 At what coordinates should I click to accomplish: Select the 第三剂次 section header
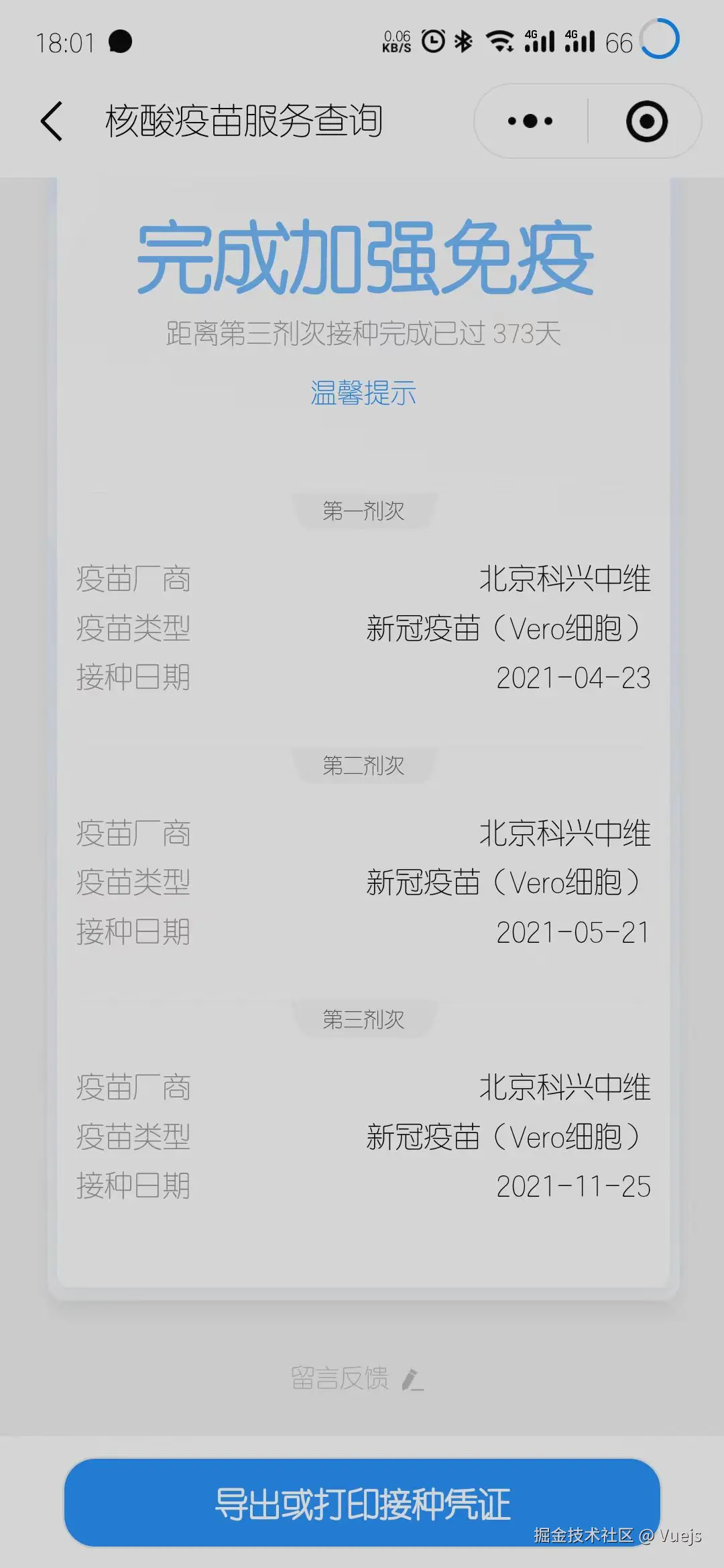tap(363, 1020)
